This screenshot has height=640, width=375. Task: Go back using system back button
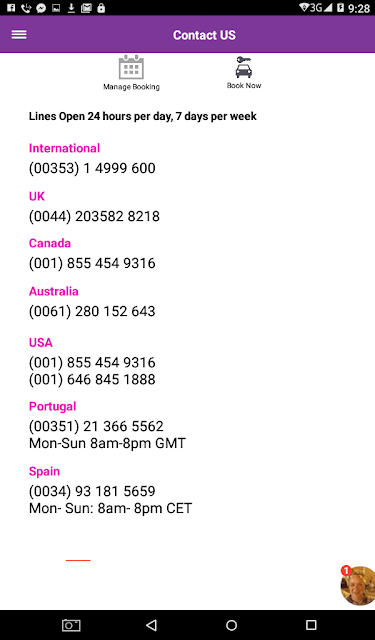(151, 625)
